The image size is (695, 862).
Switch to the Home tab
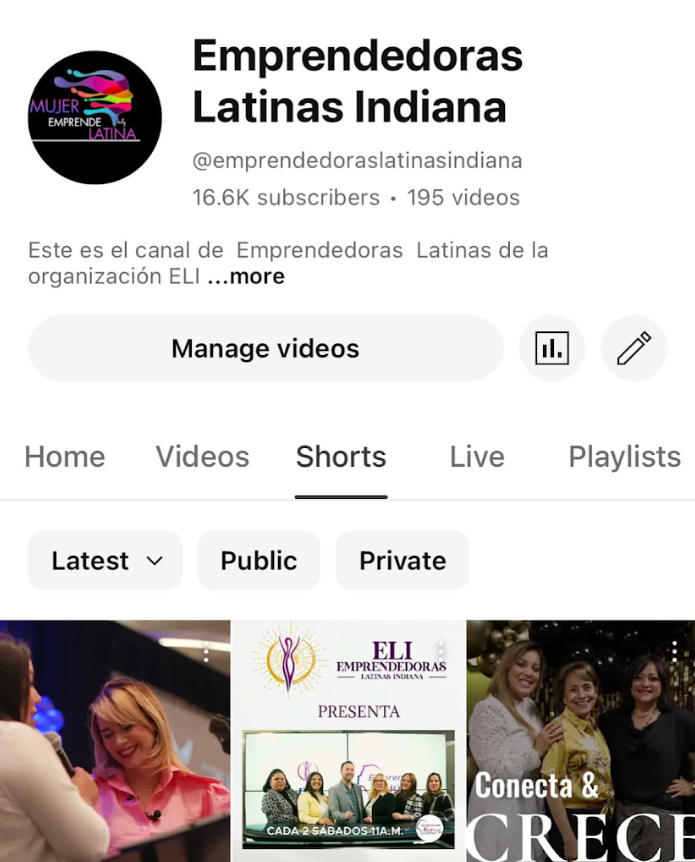(65, 457)
